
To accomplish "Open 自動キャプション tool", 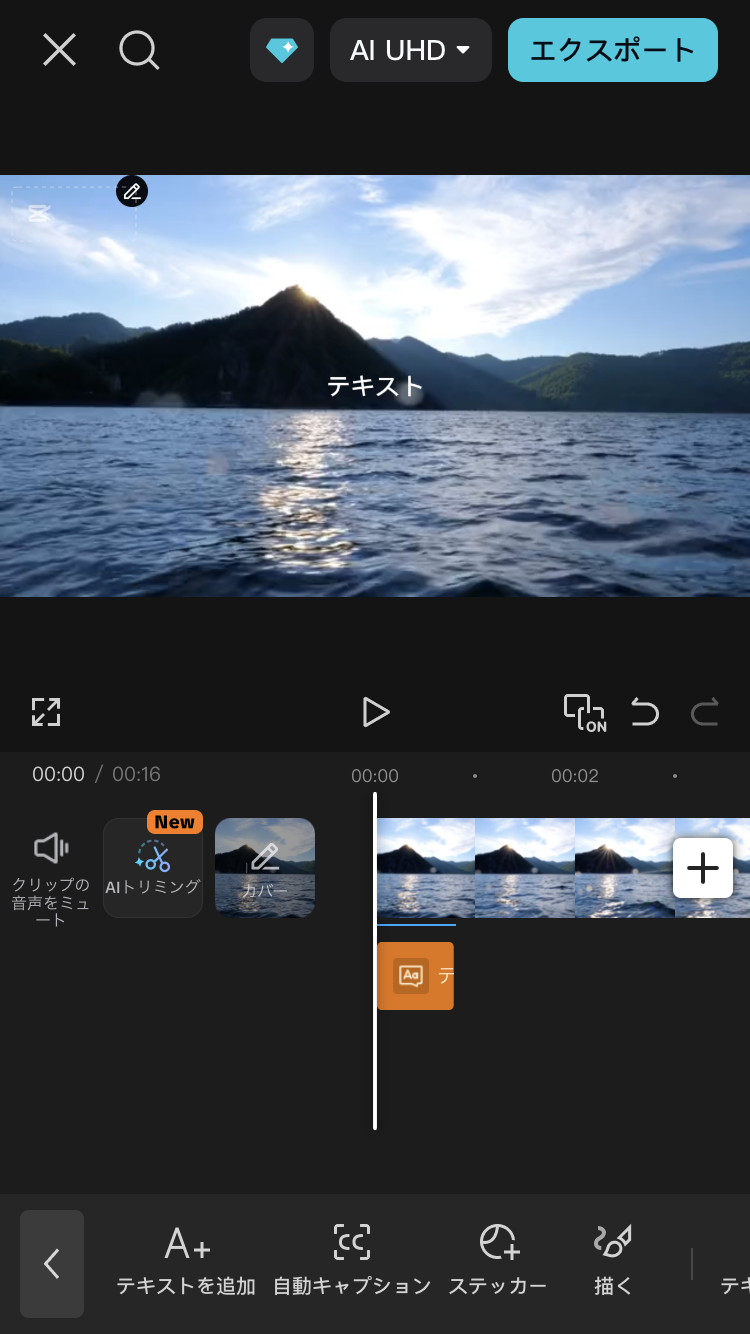I will (352, 1262).
